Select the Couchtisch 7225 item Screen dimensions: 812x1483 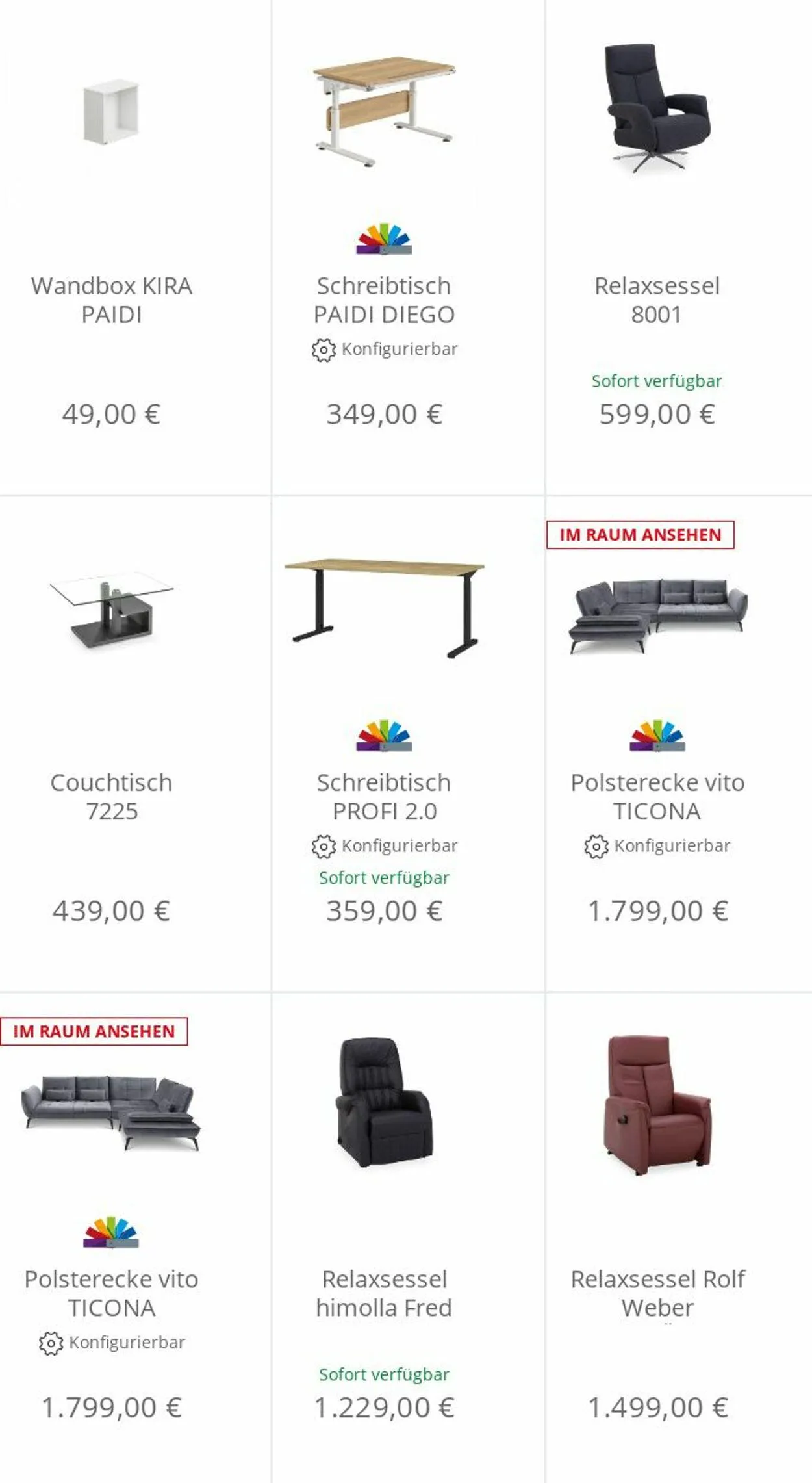click(111, 796)
